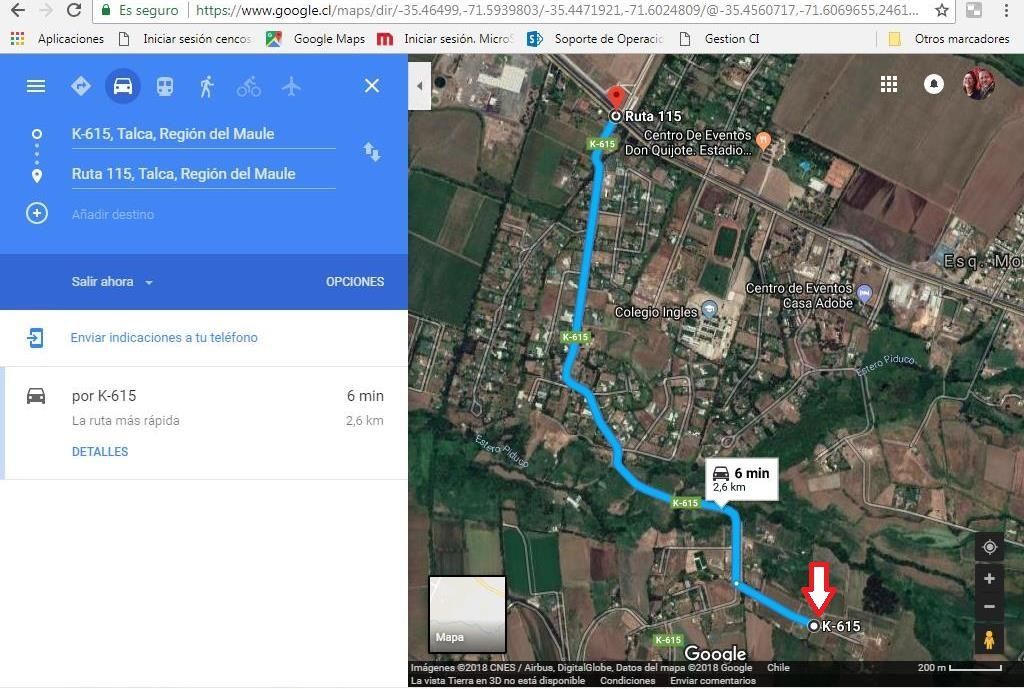The width and height of the screenshot is (1024, 689).
Task: Expand the Salir ahora departure dropdown
Action: coord(112,282)
